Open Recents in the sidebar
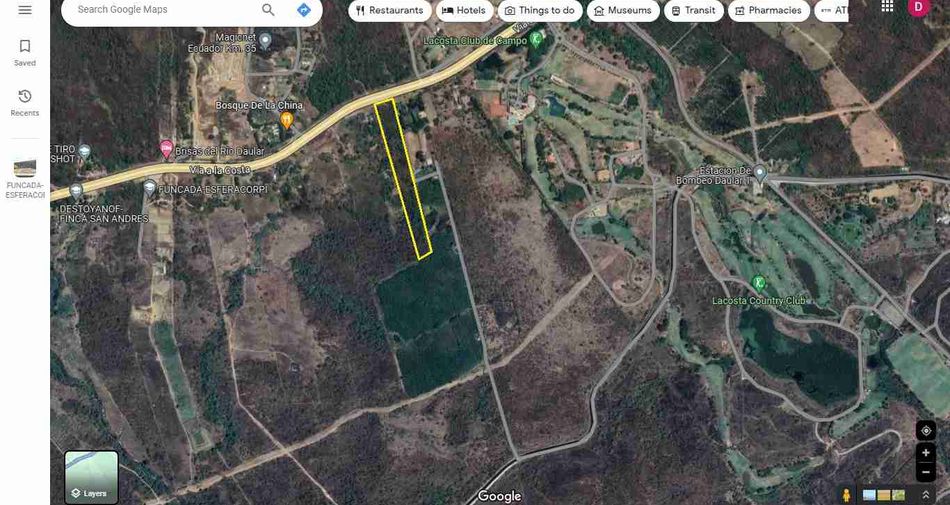The height and width of the screenshot is (505, 950). 25,103
